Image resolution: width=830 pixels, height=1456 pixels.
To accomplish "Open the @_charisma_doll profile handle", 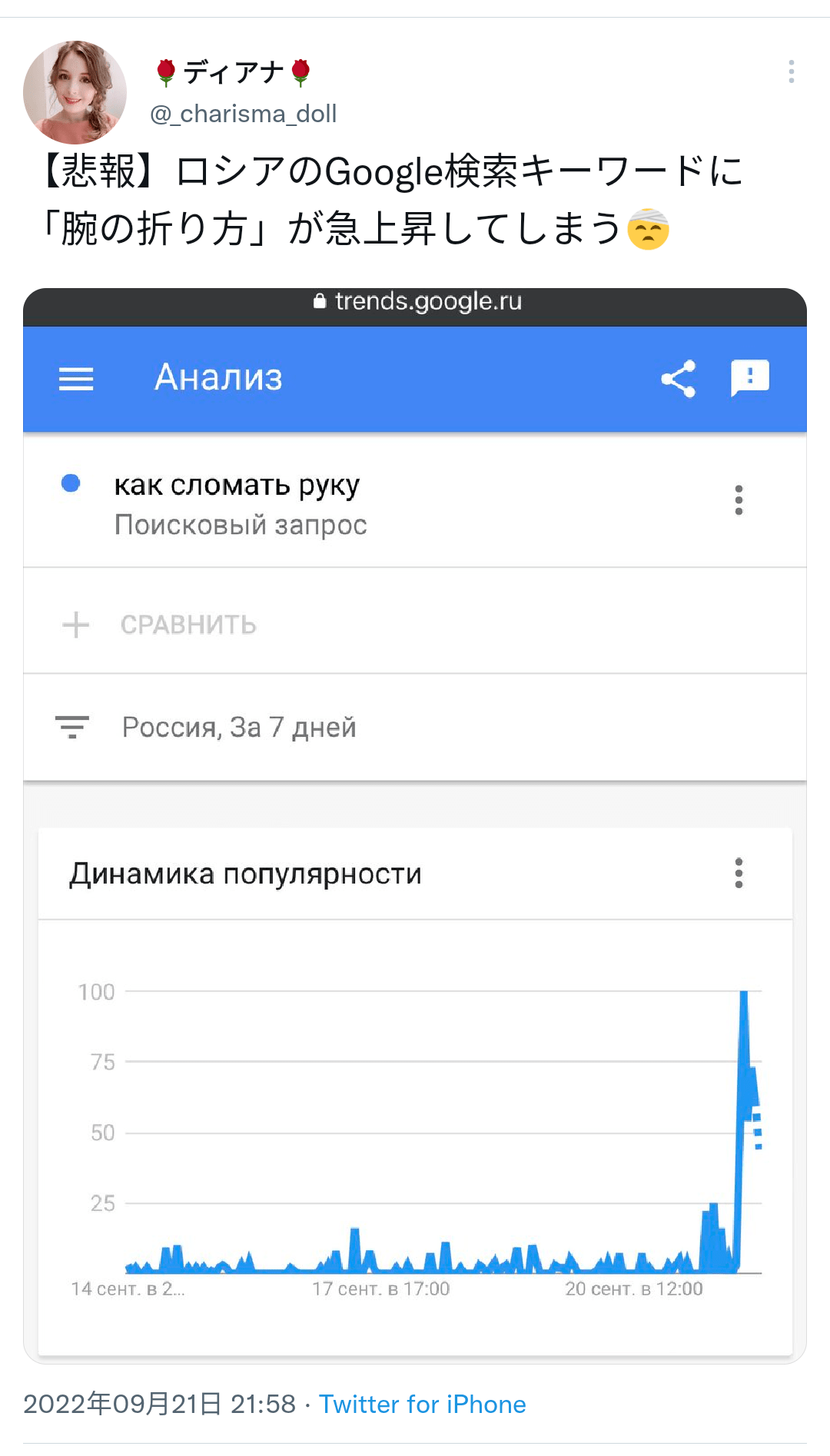I will (x=244, y=114).
